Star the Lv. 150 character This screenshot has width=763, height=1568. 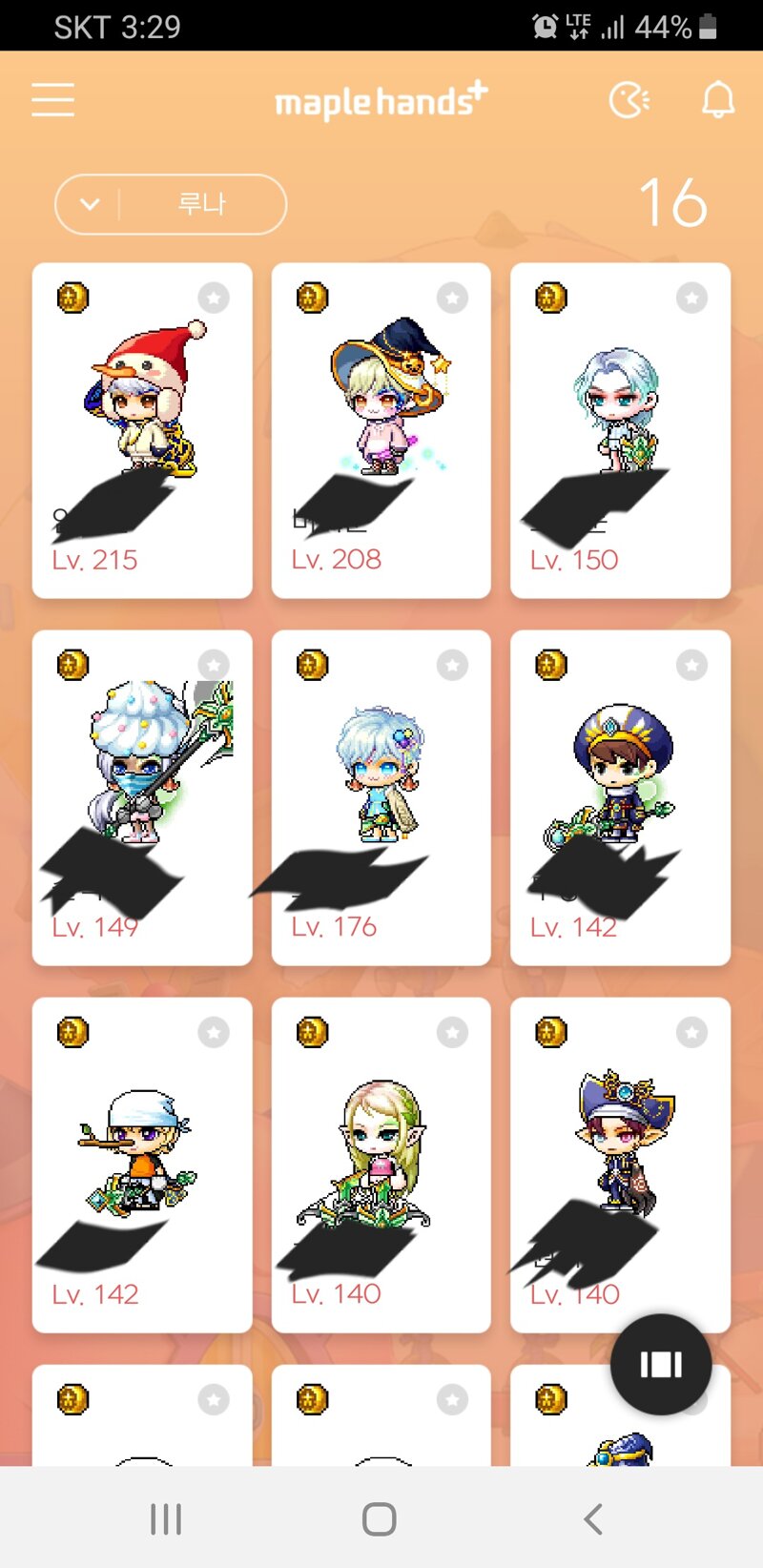point(691,299)
